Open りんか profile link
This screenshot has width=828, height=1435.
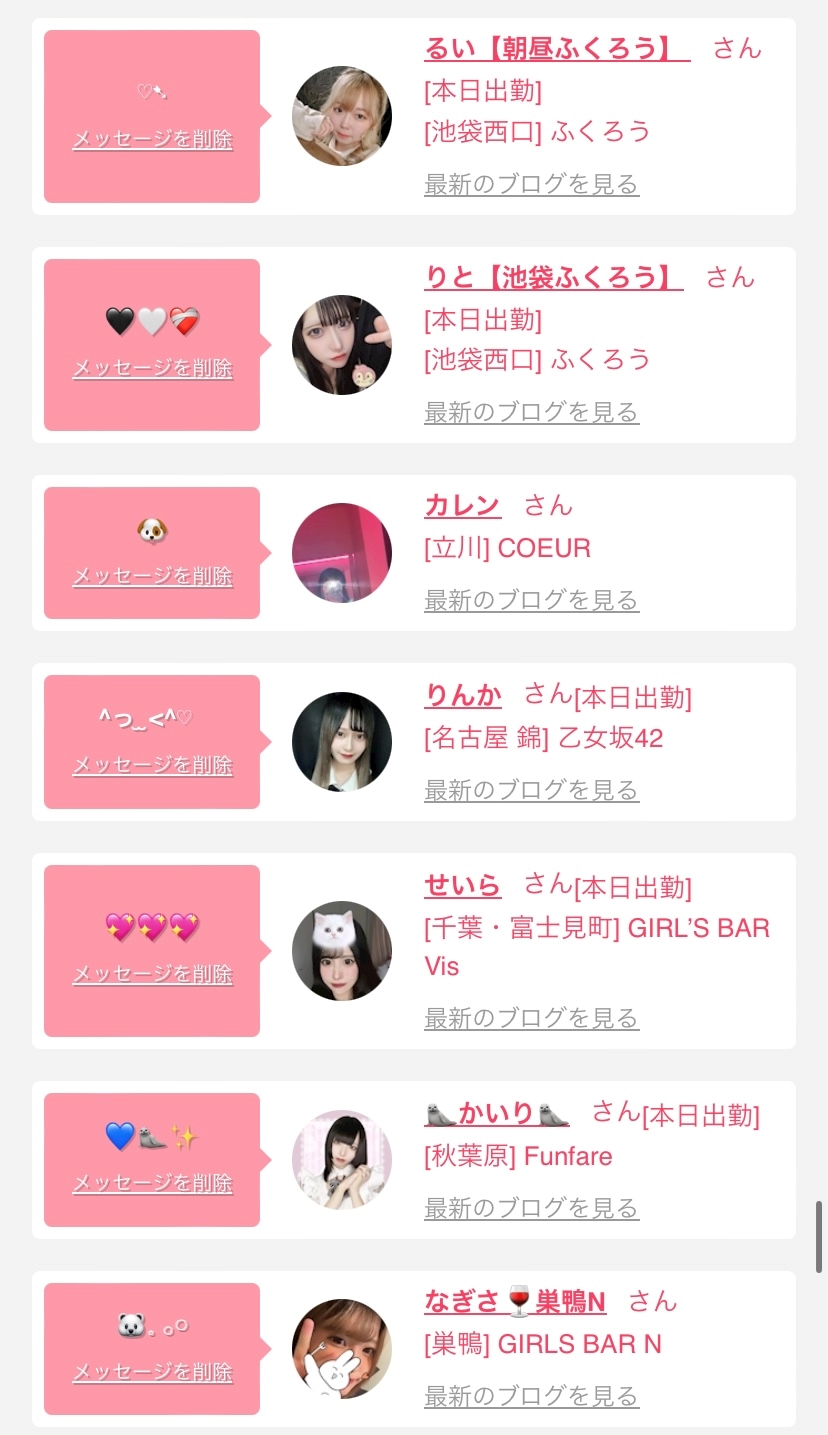click(463, 694)
